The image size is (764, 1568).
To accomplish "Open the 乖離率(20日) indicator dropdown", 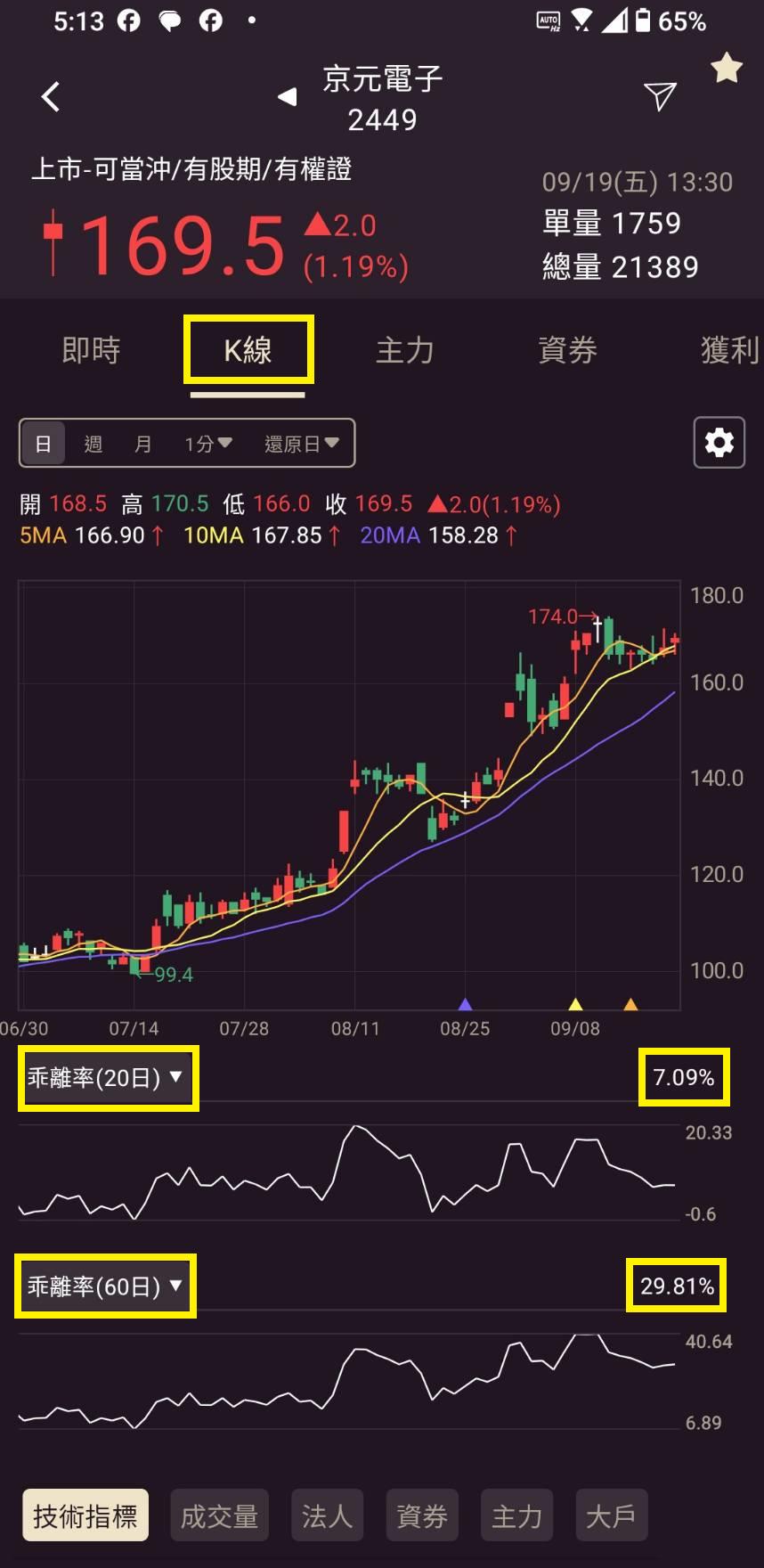I will 105,1077.
